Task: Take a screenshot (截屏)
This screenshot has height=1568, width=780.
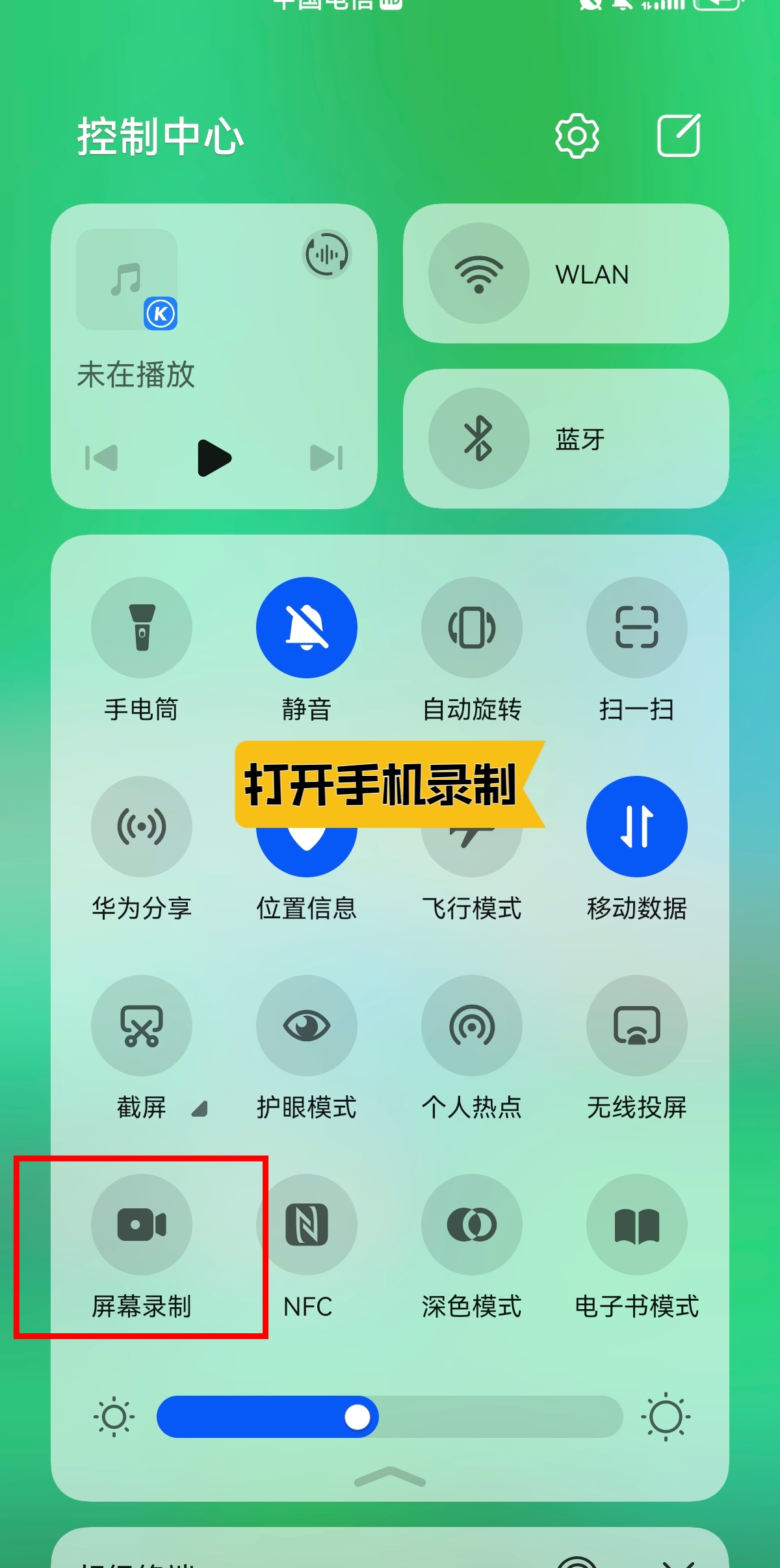Action: tap(142, 1026)
